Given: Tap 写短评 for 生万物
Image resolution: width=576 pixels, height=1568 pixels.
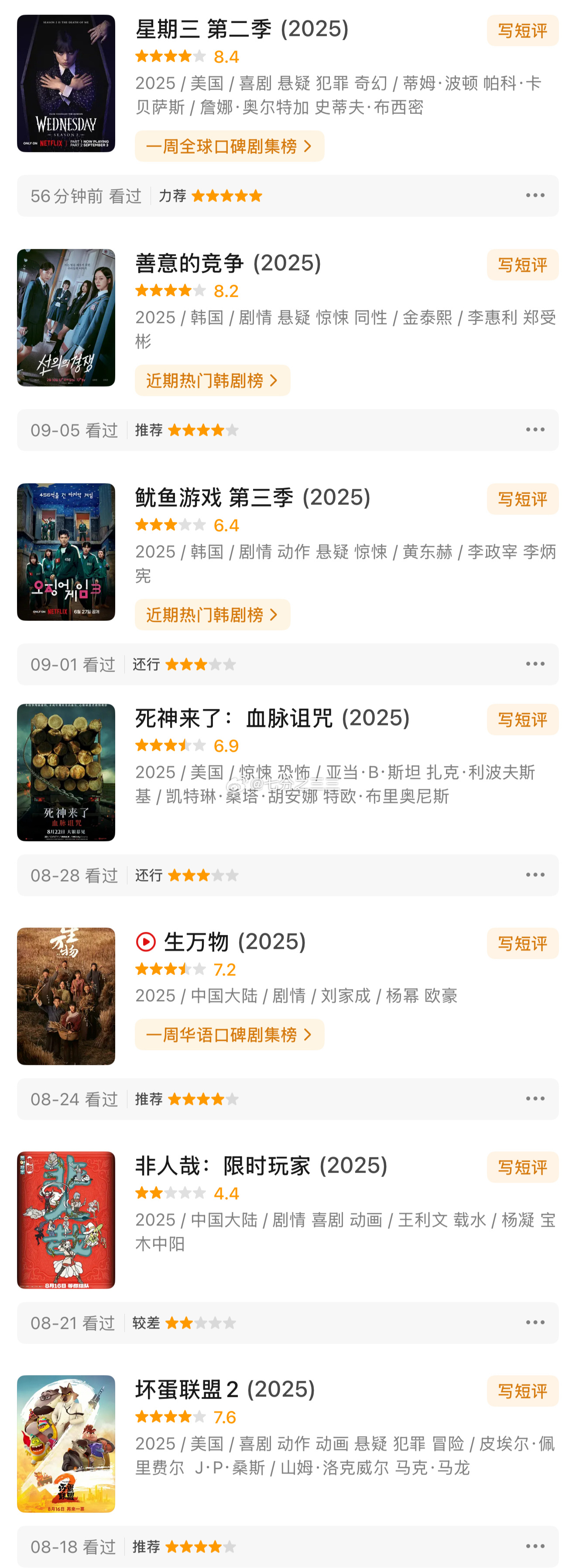Looking at the screenshot, I should click(x=522, y=944).
